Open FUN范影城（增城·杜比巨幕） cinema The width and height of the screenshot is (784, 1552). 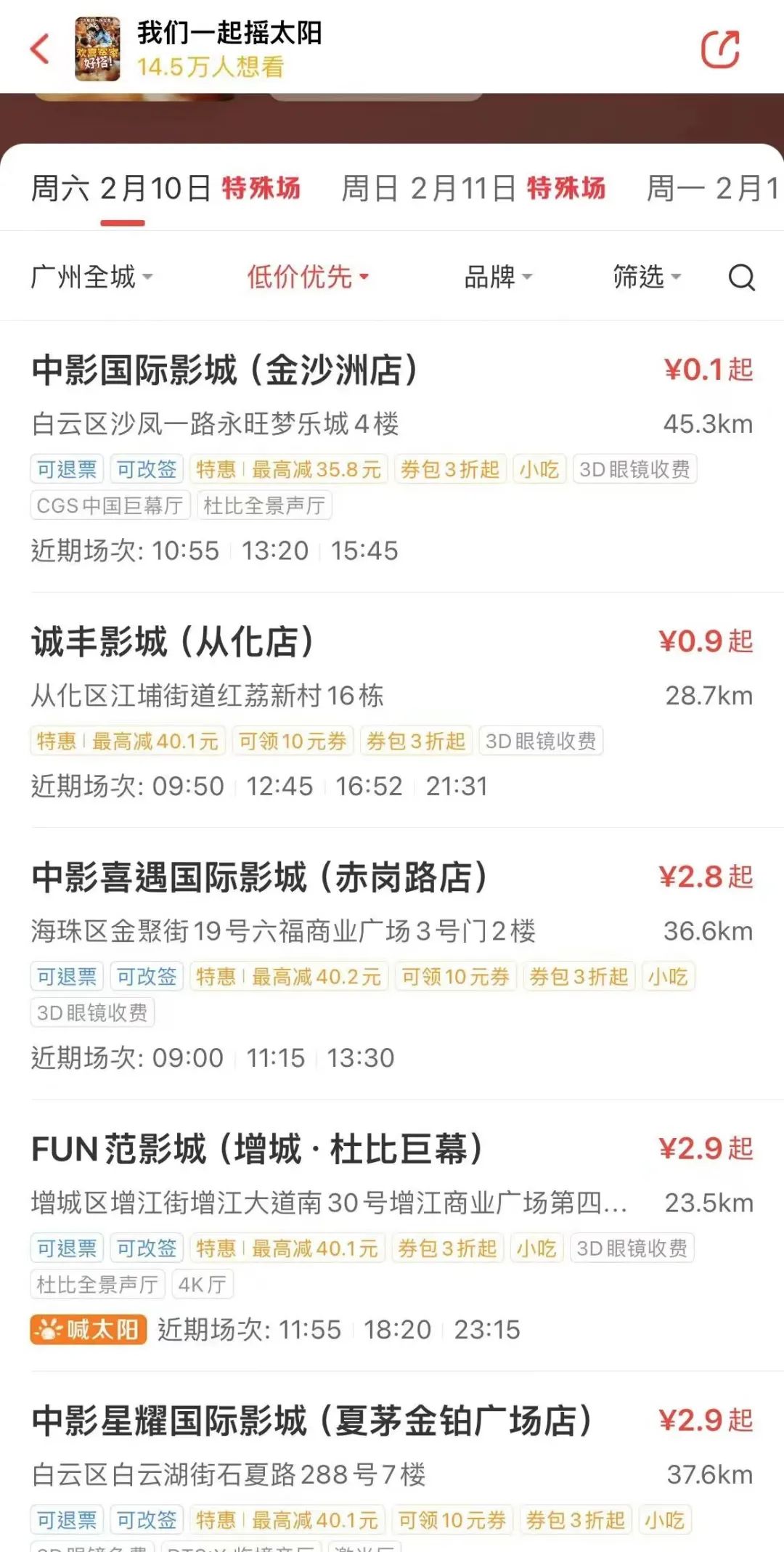tap(257, 1149)
